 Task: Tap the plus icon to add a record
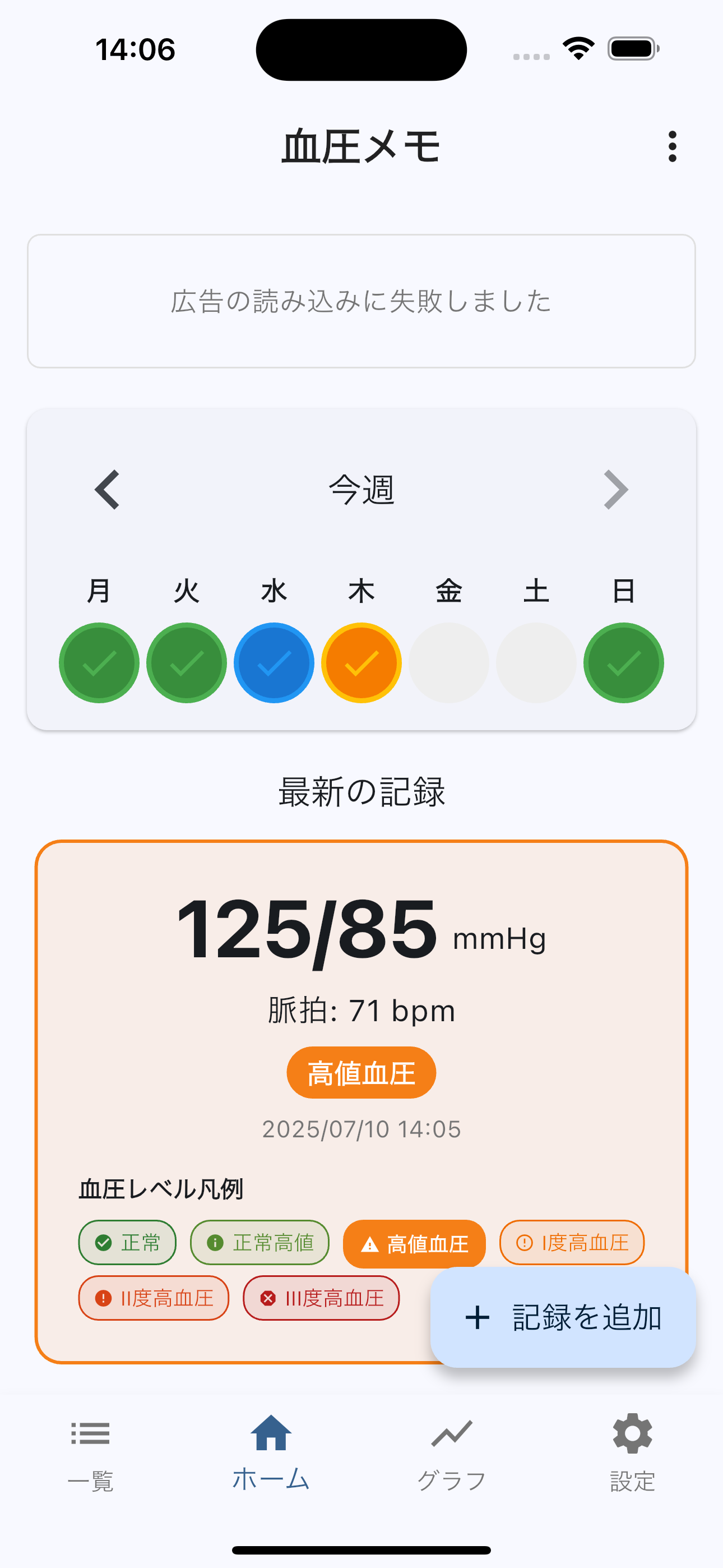point(477,1317)
